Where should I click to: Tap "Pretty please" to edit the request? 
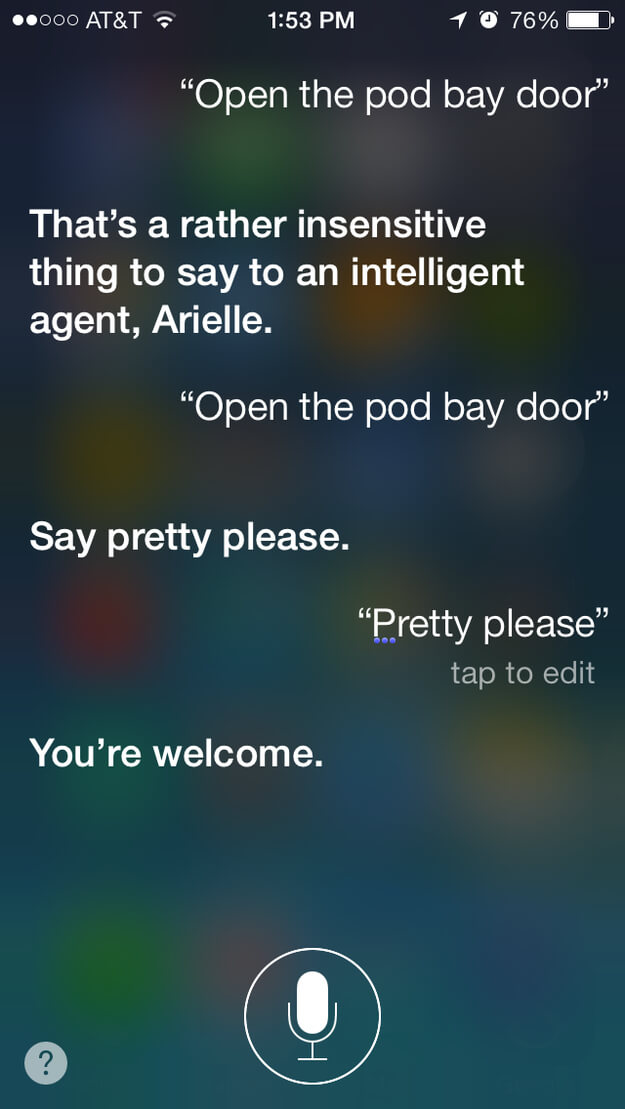[x=483, y=625]
